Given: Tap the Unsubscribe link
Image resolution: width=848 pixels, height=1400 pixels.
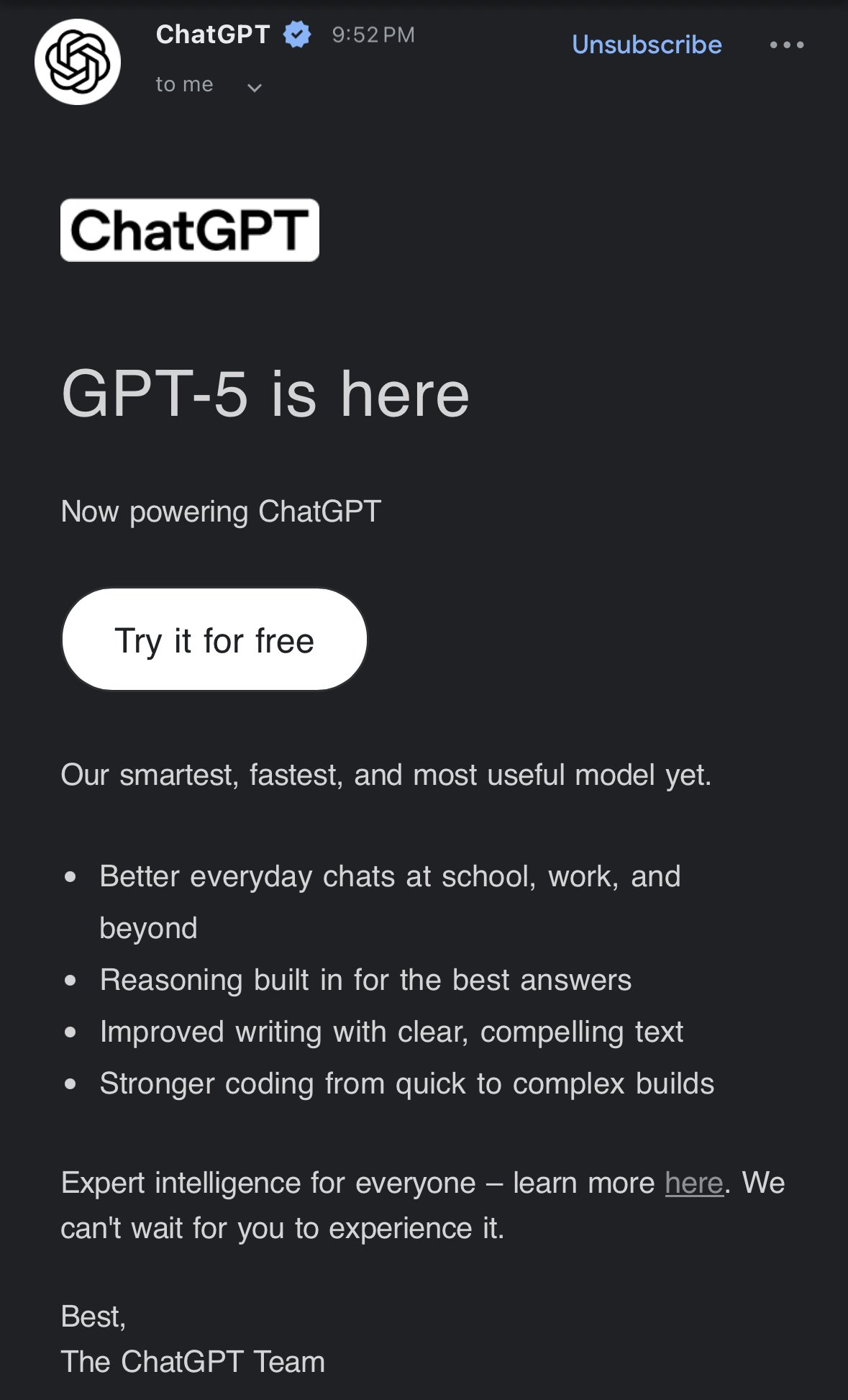Looking at the screenshot, I should (646, 45).
